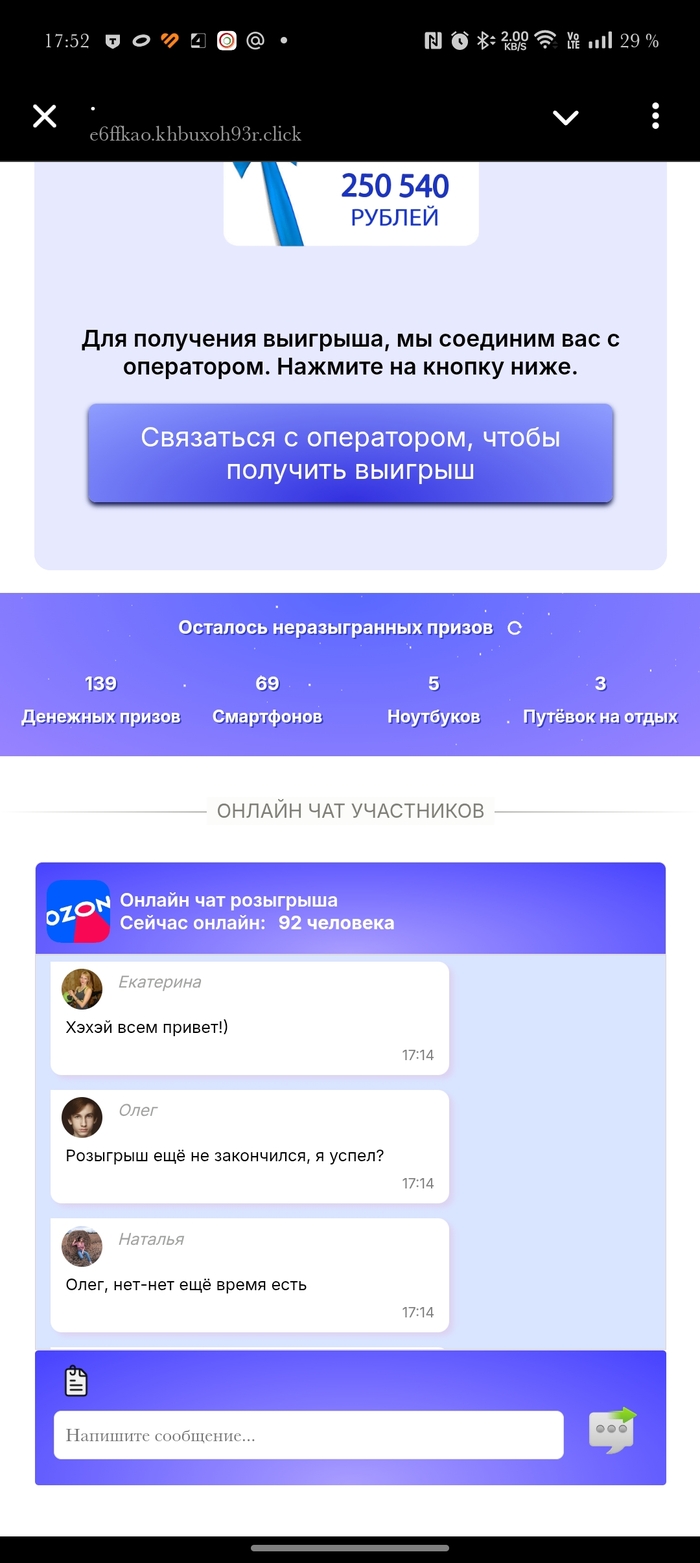Open the clipboard document icon in chat

tap(76, 1381)
